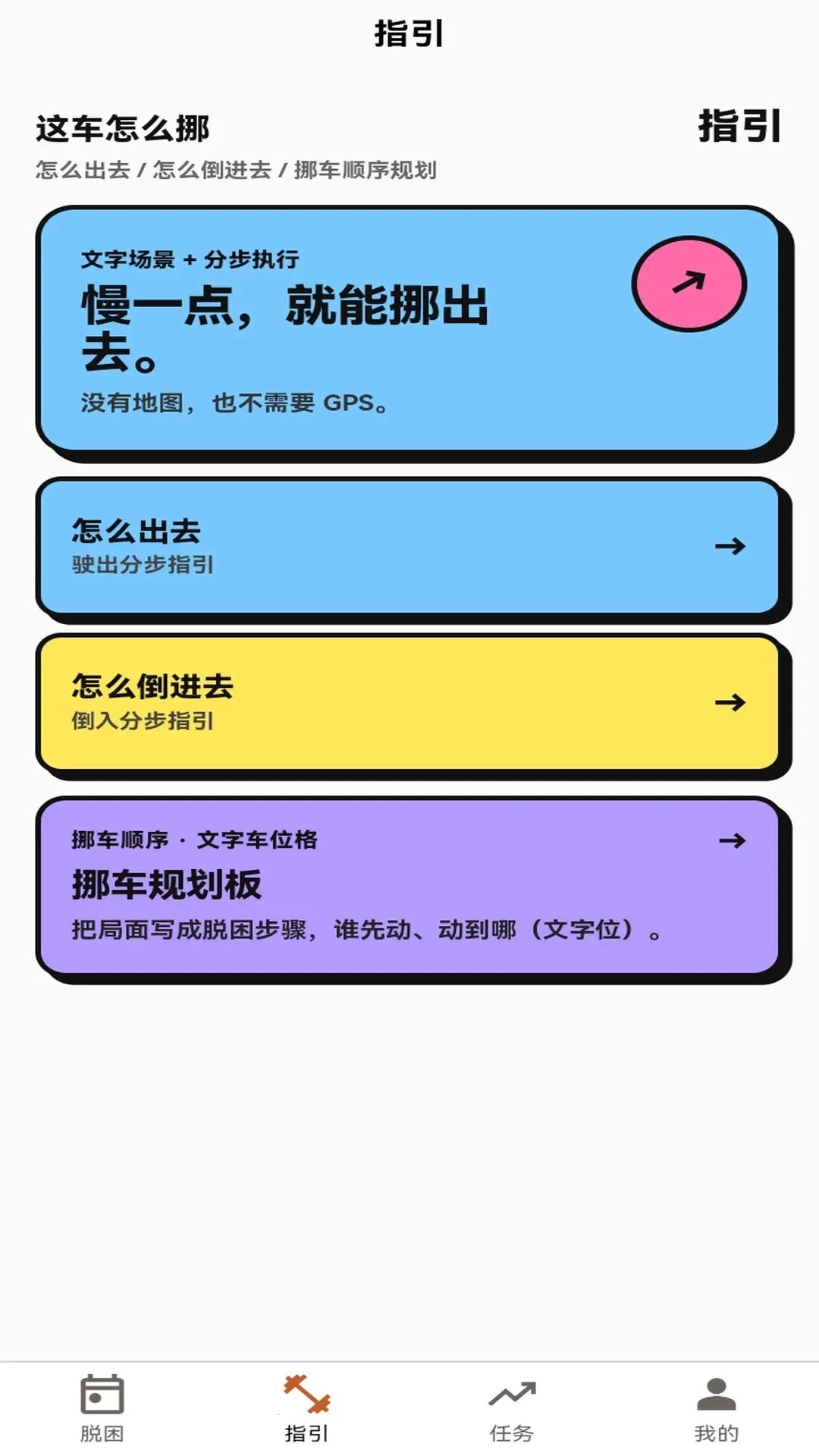Go to the 我的 tab
819x1456 pixels.
click(x=717, y=1408)
